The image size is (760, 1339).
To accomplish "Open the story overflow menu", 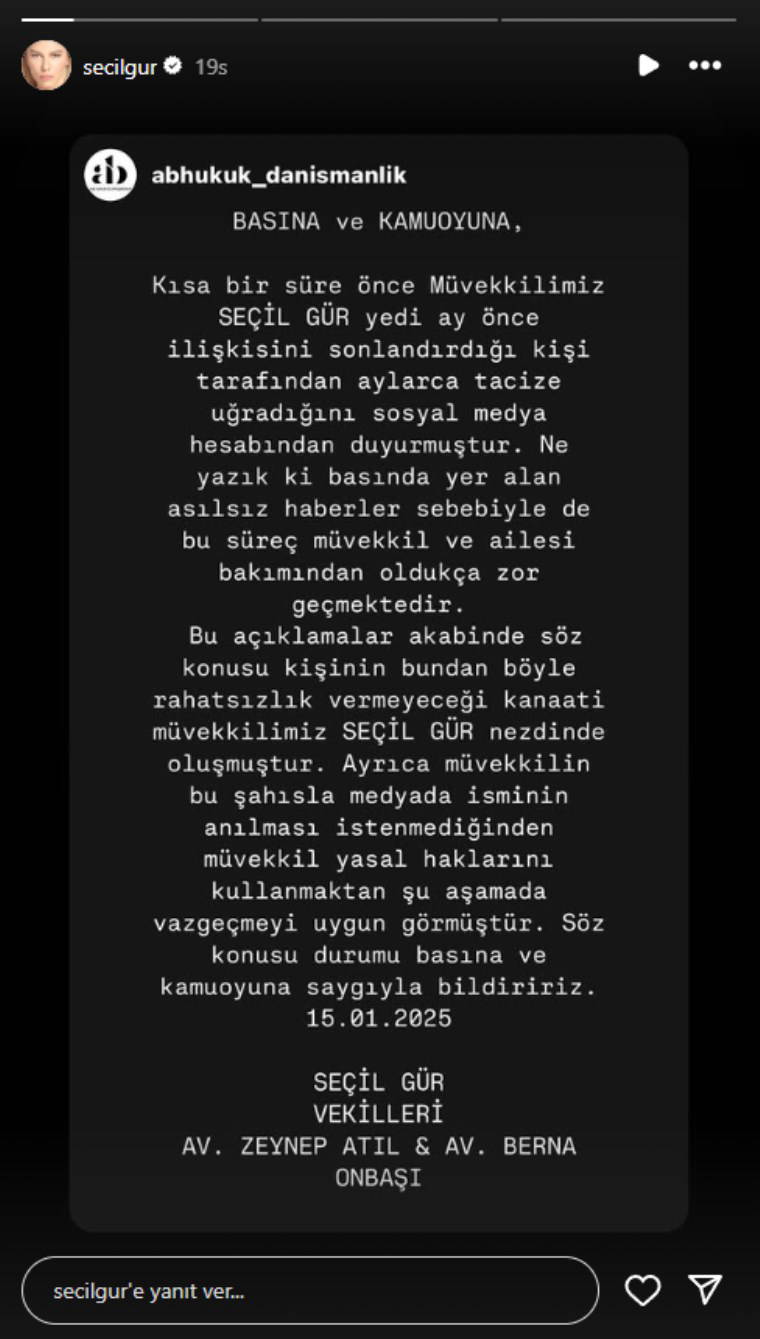I will [704, 66].
